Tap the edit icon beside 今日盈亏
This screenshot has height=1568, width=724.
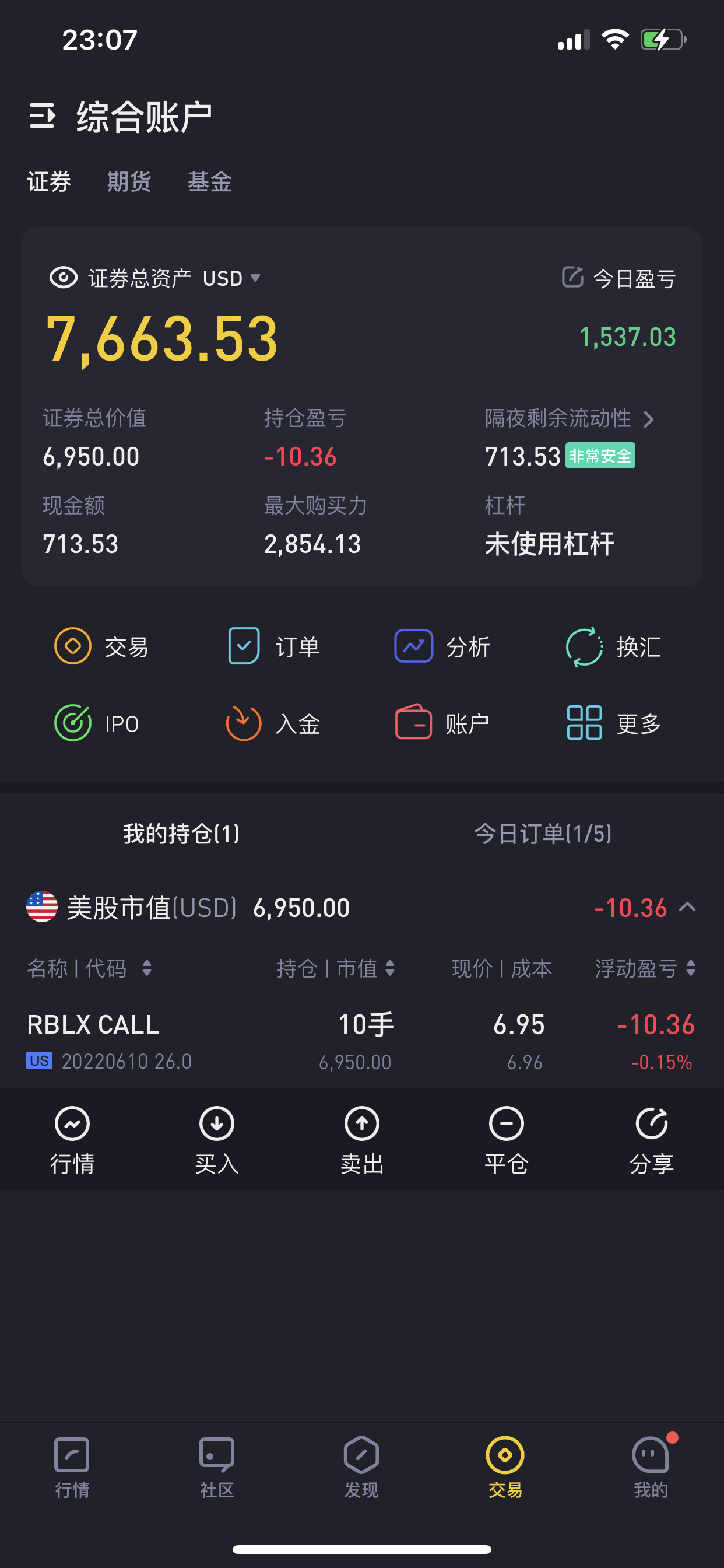point(572,277)
